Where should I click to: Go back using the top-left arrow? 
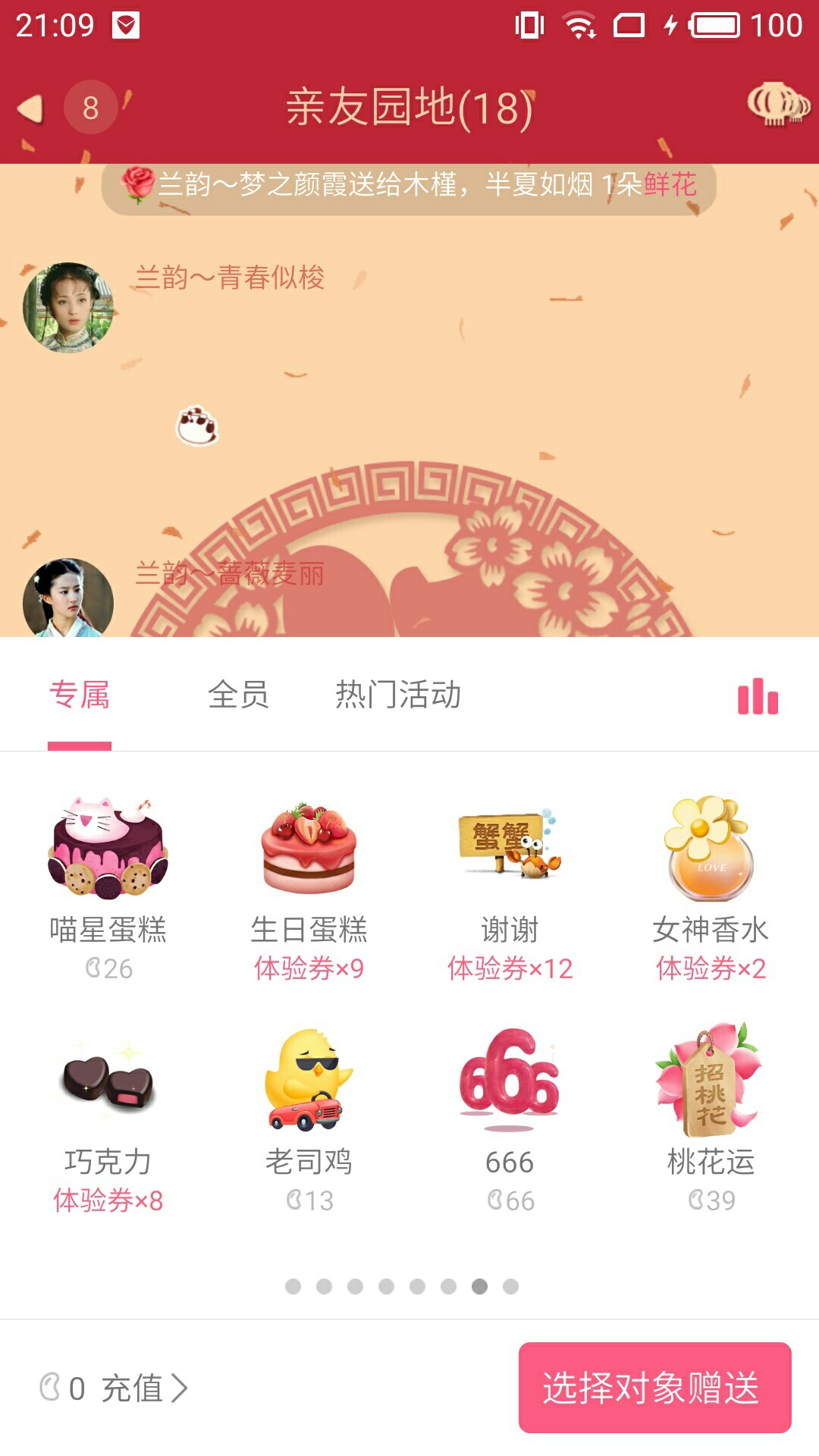[30, 108]
